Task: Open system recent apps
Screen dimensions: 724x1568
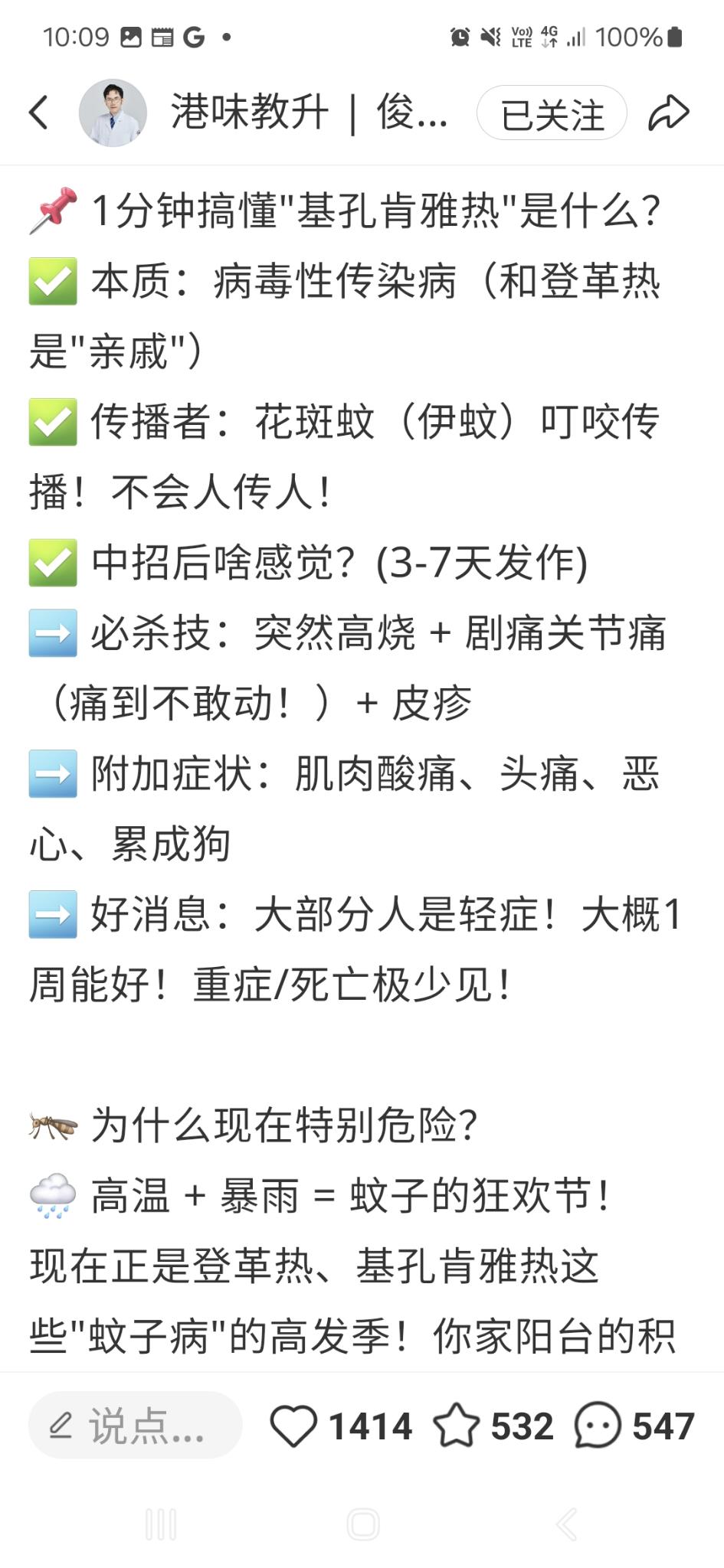Action: (x=161, y=1524)
